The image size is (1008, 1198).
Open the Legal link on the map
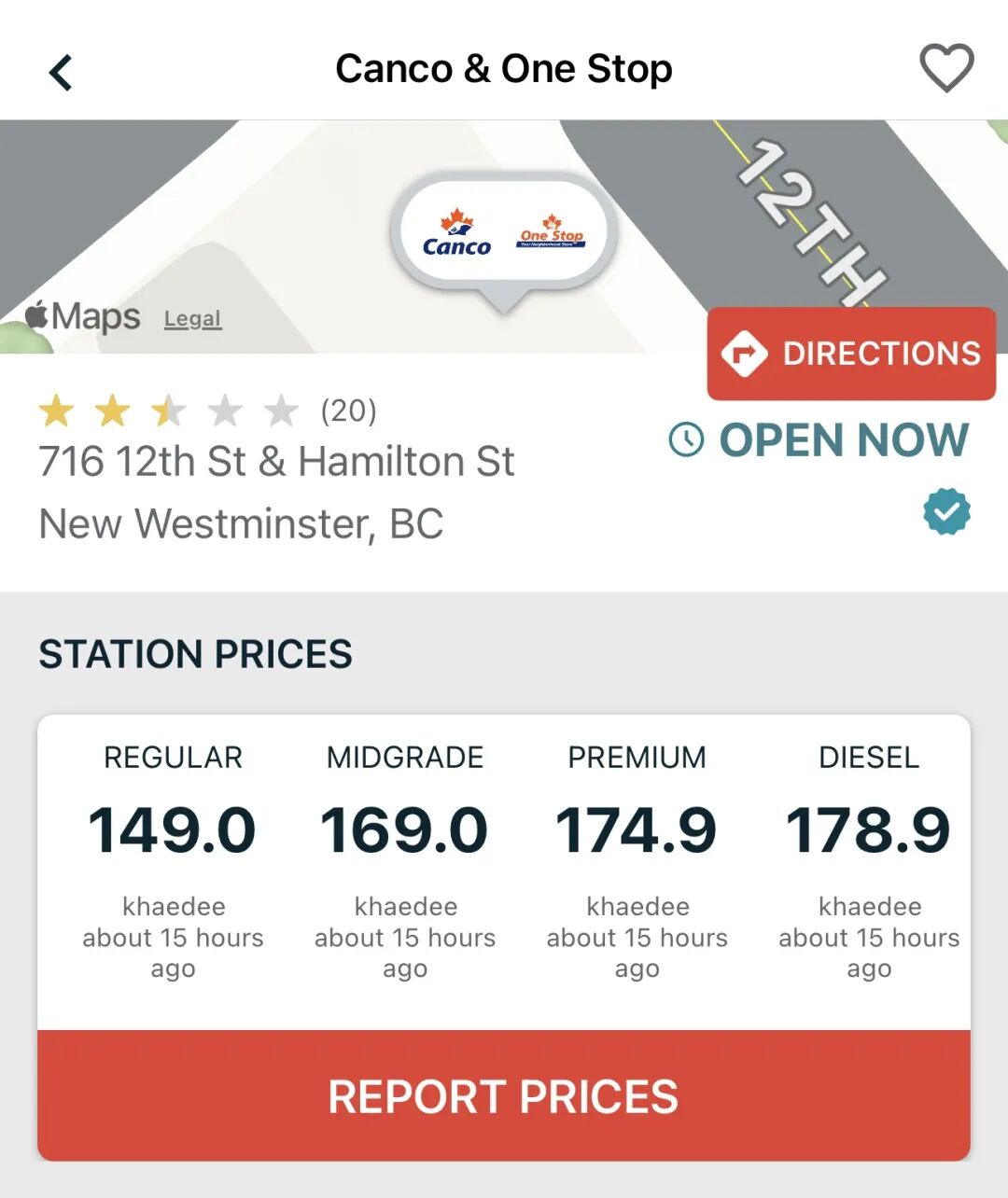(192, 319)
